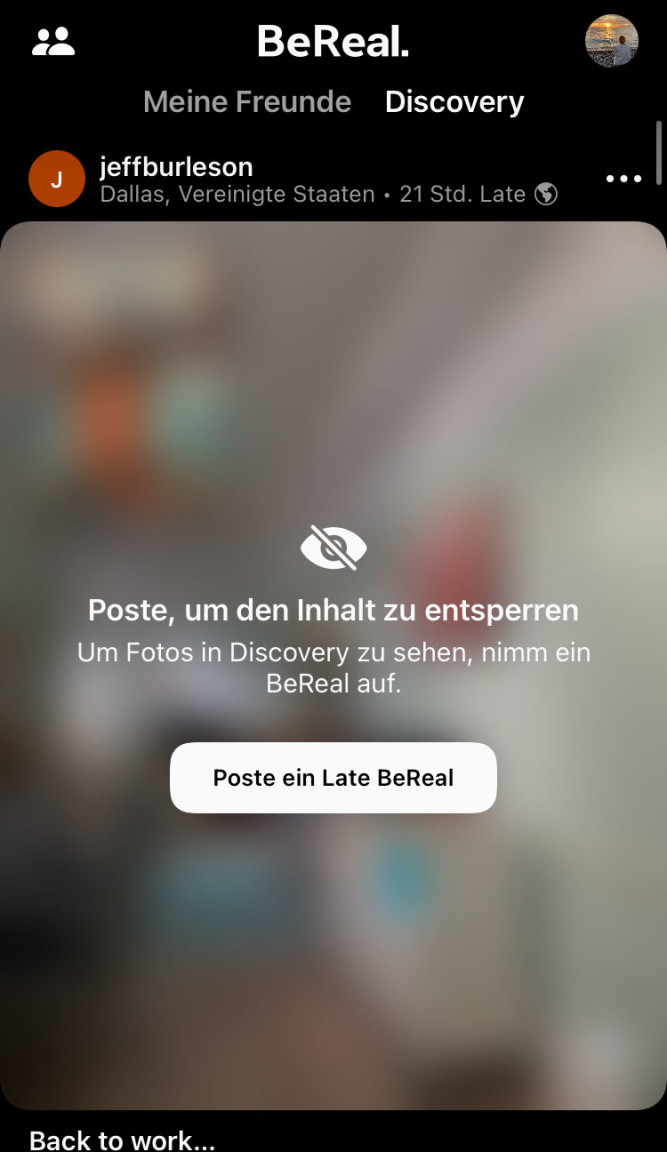Screen dimensions: 667x1152
Task: Open the friends icon
Action: click(53, 42)
